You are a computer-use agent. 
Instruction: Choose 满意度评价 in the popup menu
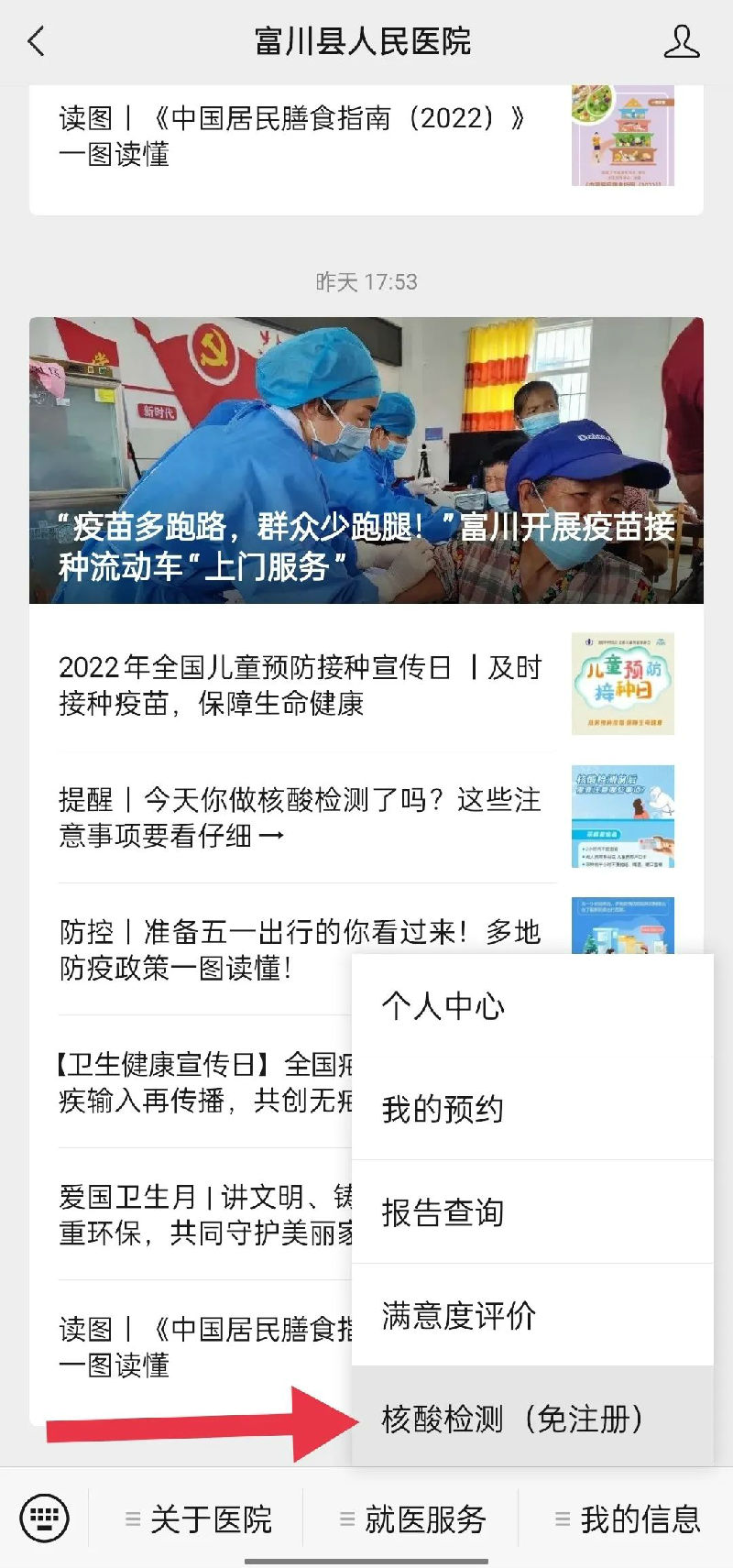tap(532, 1315)
